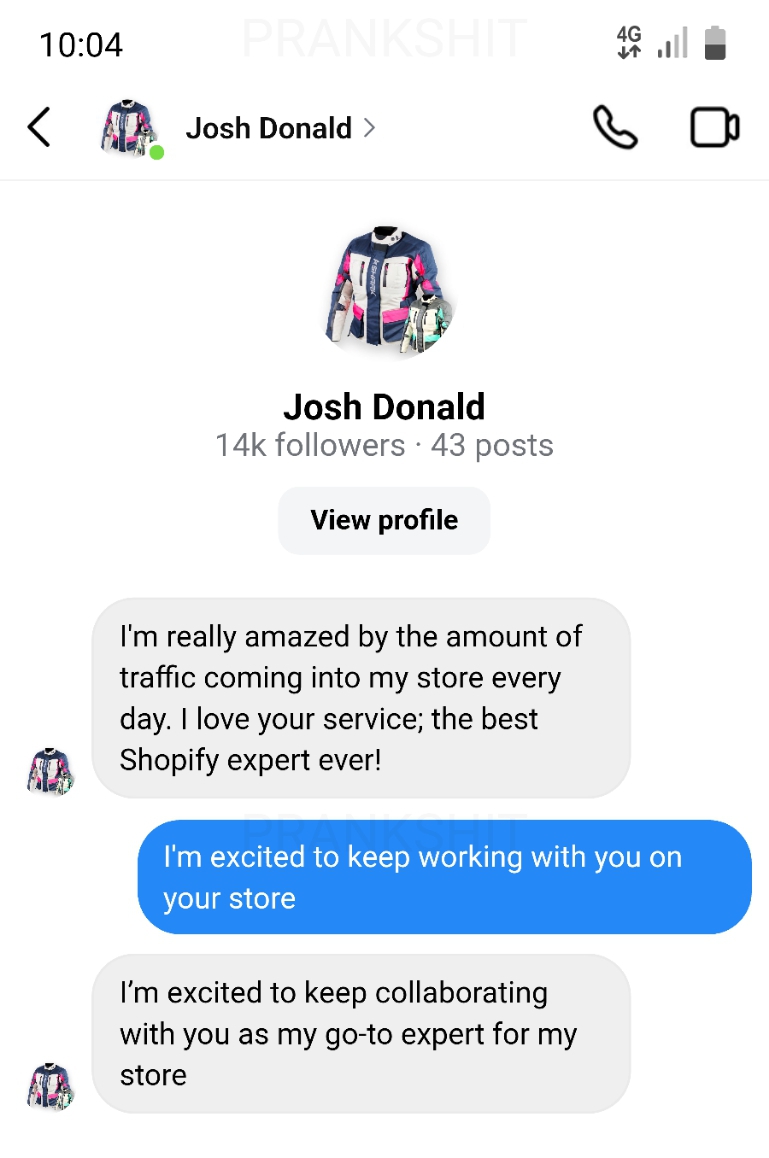Go back from Josh Donald's chat

(39, 128)
